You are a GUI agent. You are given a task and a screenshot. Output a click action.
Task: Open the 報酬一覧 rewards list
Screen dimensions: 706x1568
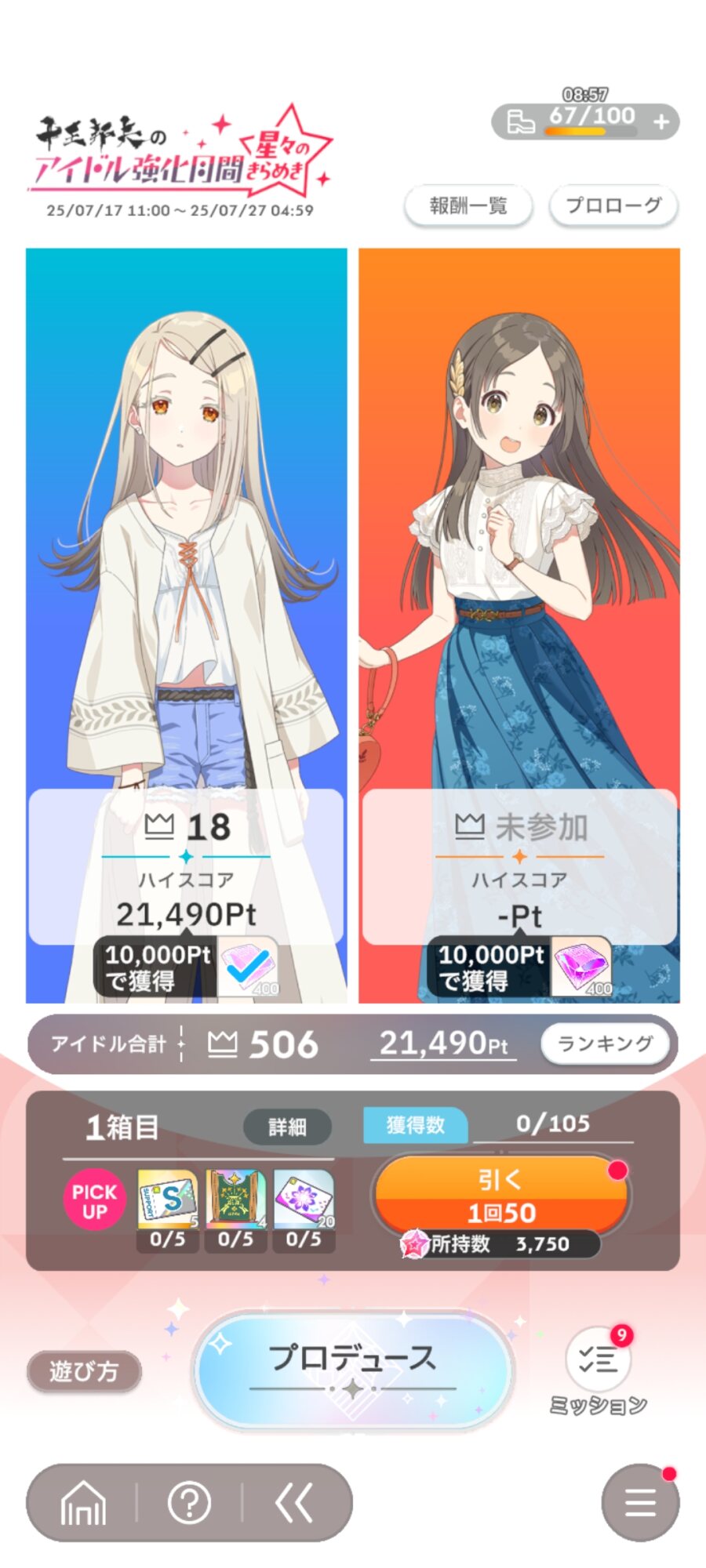[x=468, y=206]
